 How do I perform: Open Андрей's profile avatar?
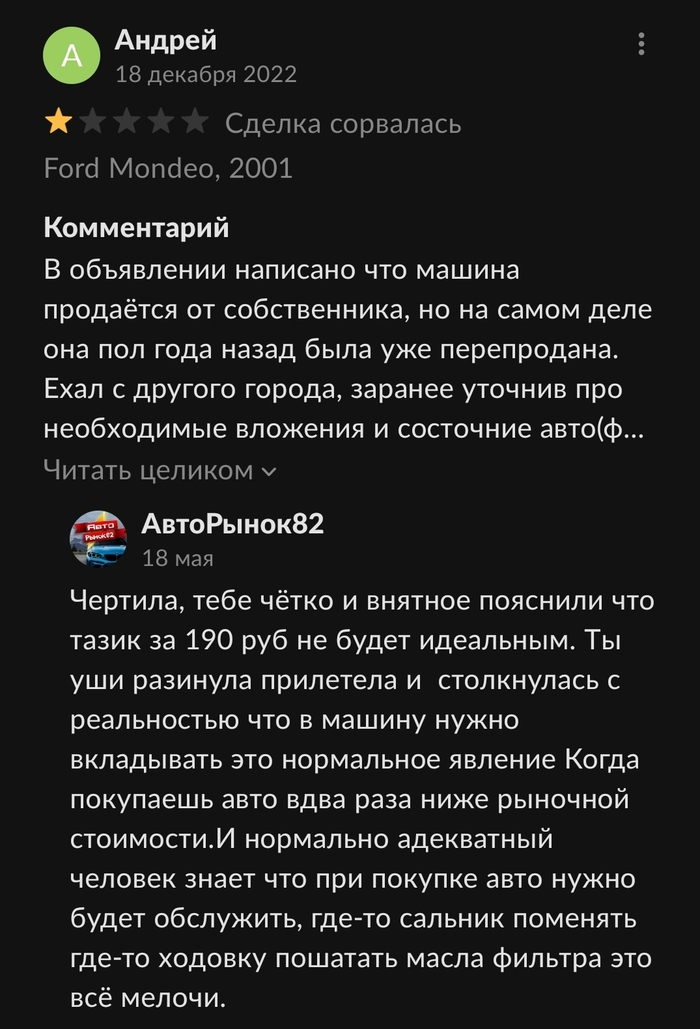point(72,56)
